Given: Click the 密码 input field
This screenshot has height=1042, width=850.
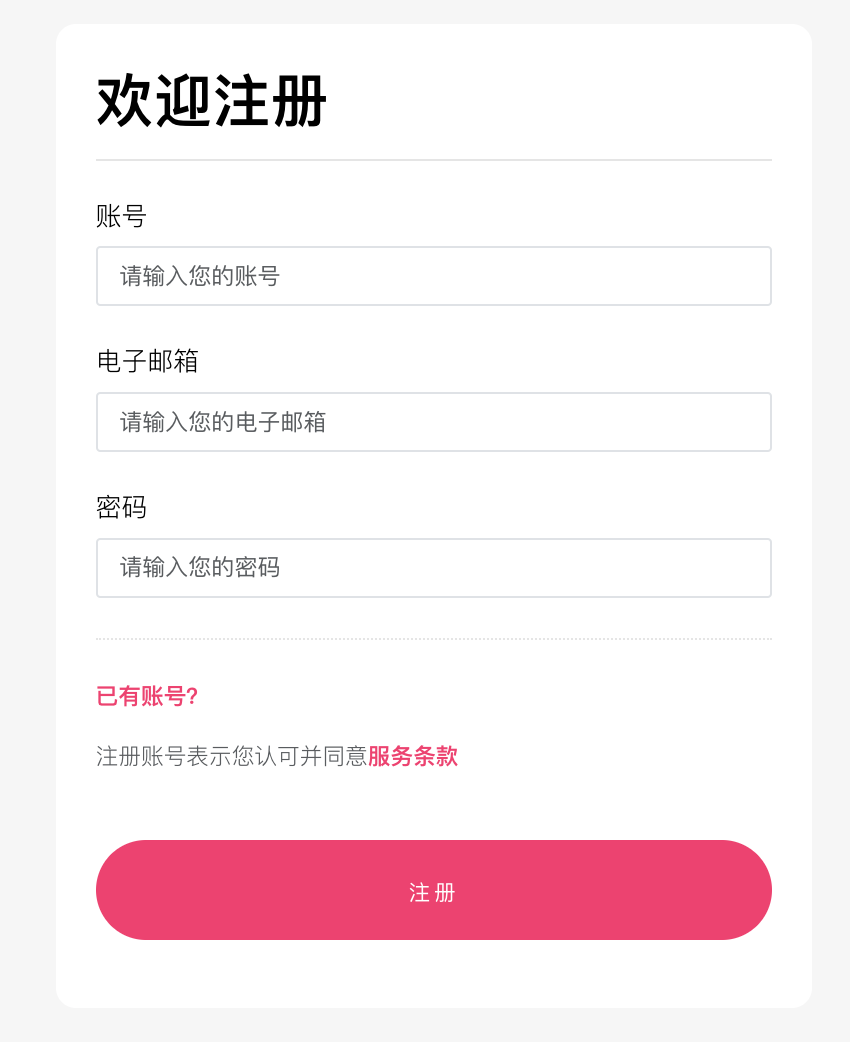Looking at the screenshot, I should pyautogui.click(x=434, y=568).
